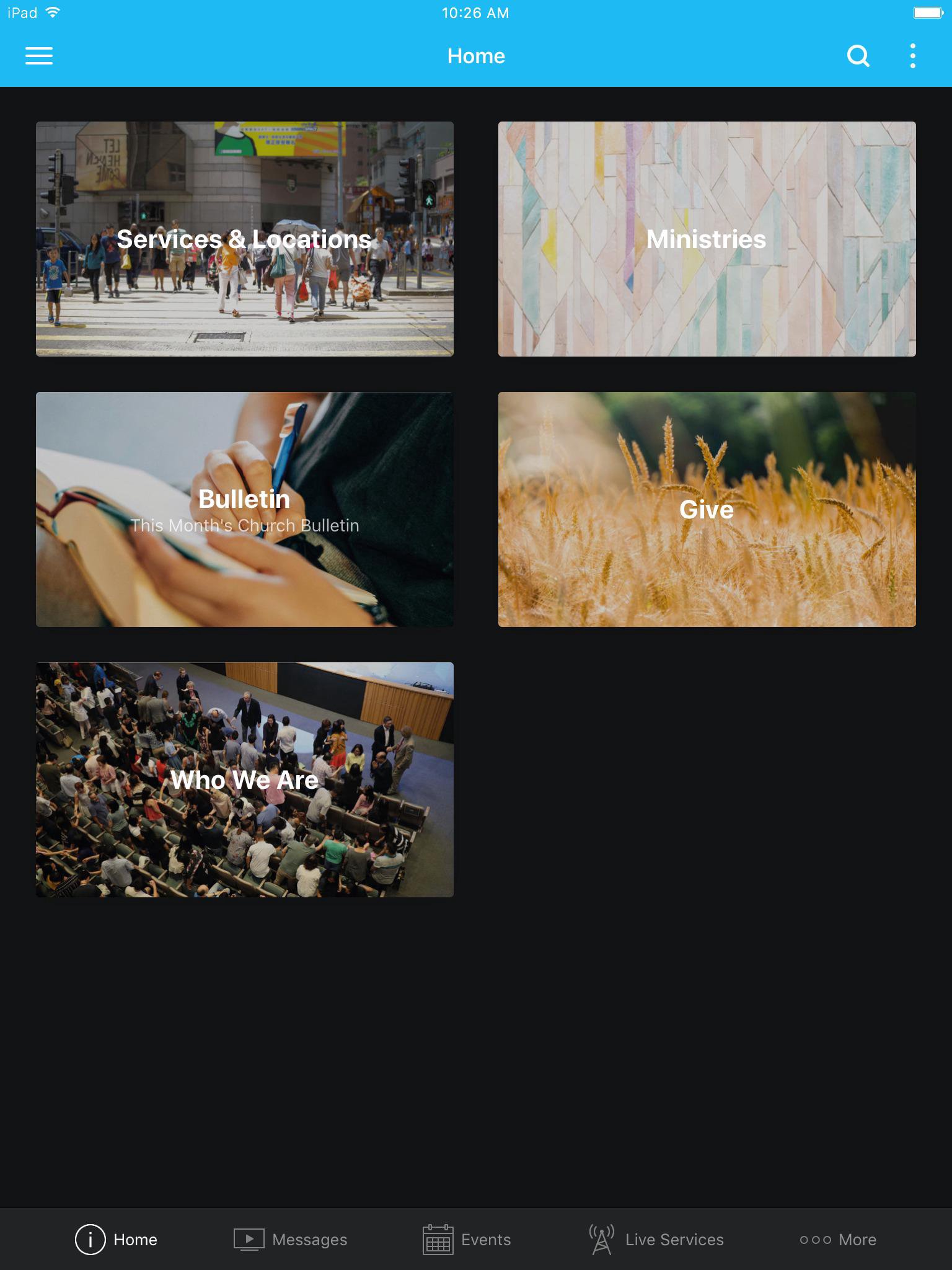952x1270 pixels.
Task: Select the Home tab
Action: pos(117,1239)
